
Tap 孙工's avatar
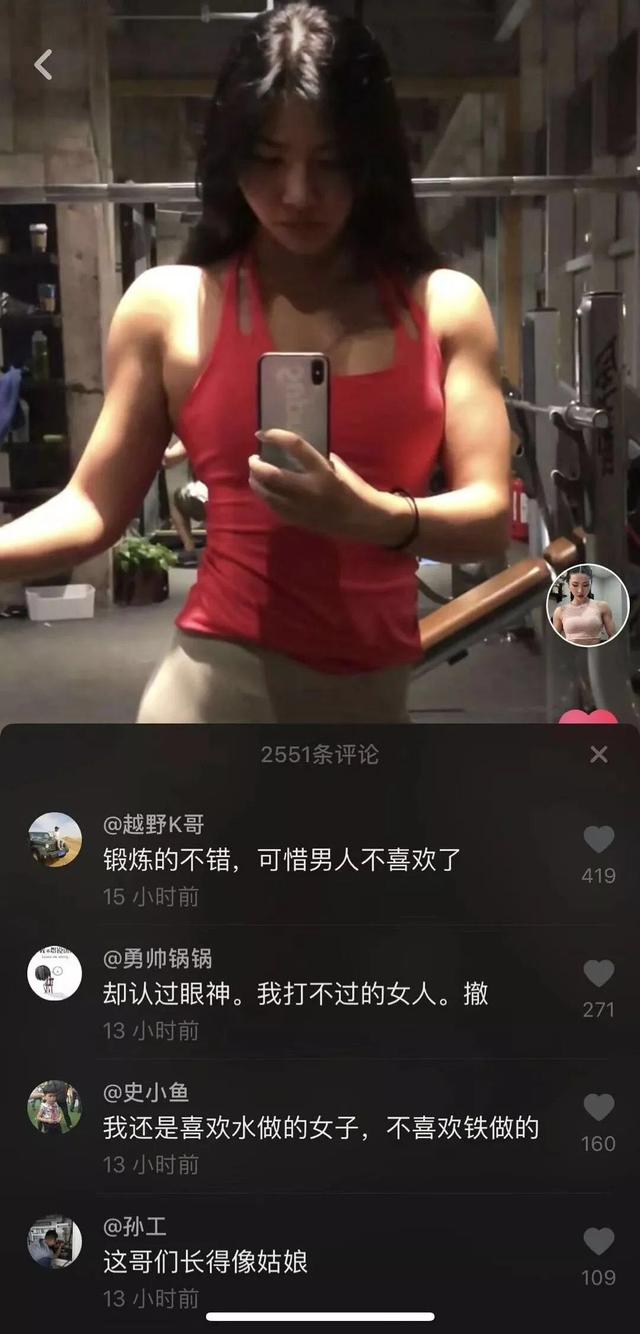(54, 1242)
